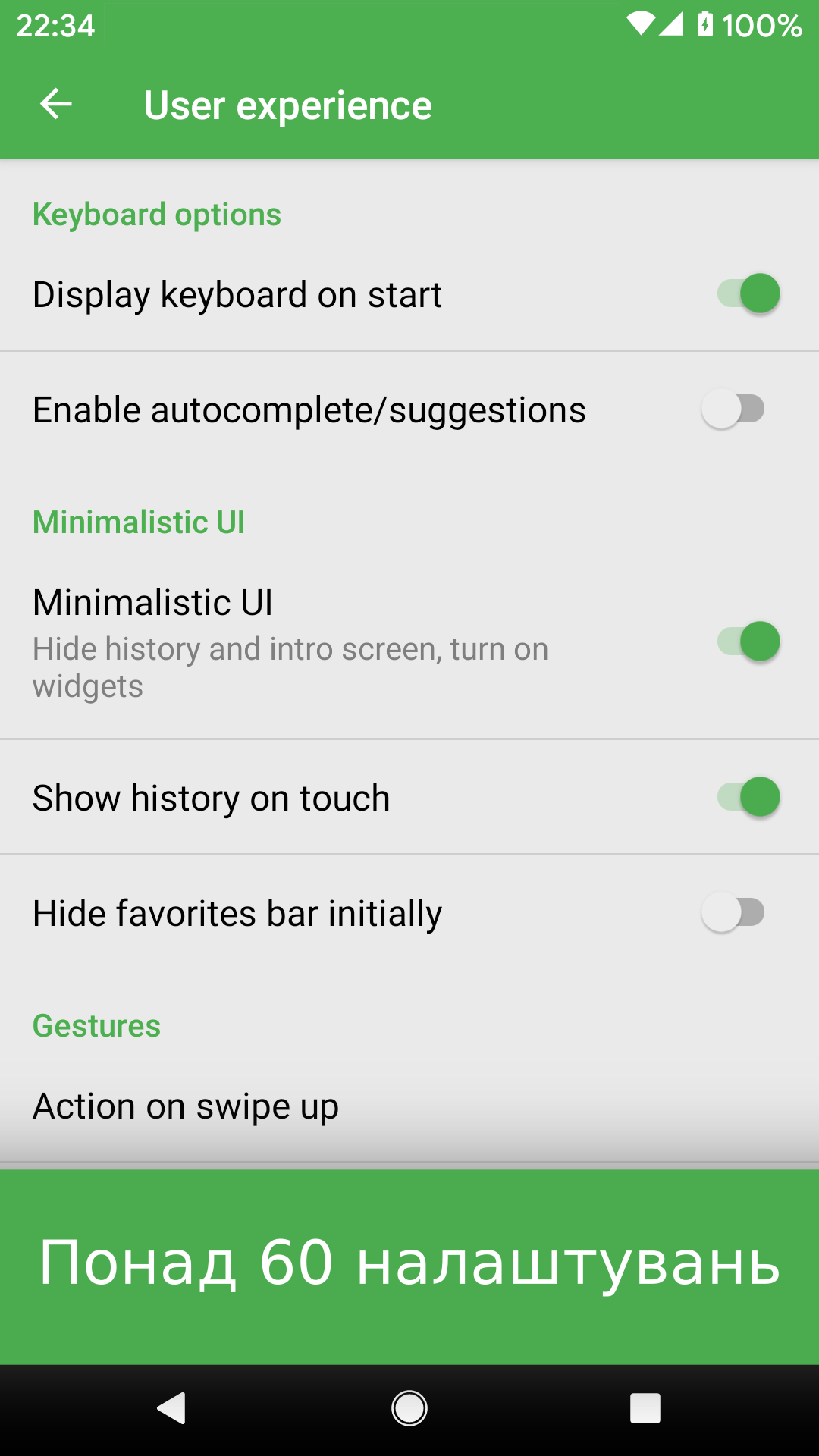Go back from User experience settings
The height and width of the screenshot is (1456, 819).
point(56,104)
